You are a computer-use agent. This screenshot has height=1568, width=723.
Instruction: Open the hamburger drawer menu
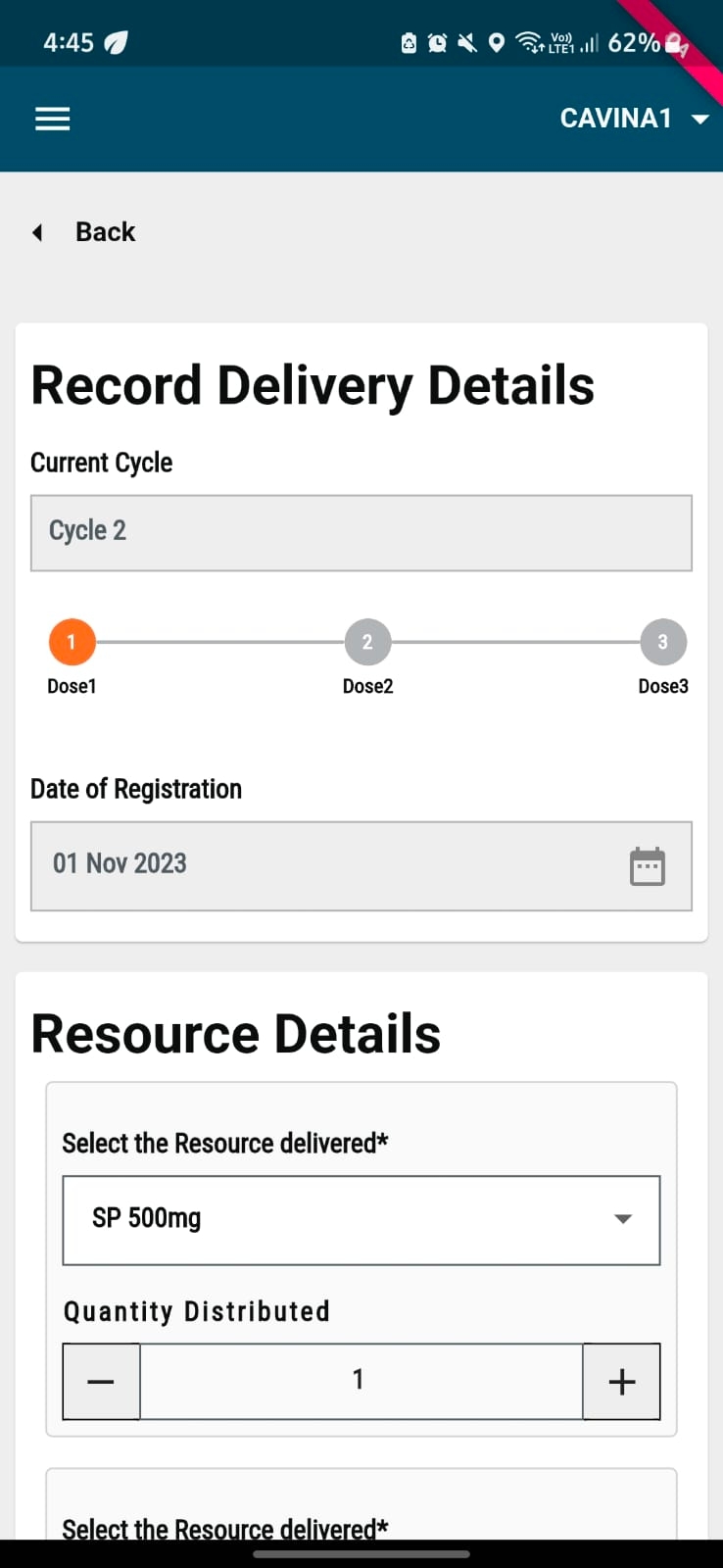tap(53, 120)
